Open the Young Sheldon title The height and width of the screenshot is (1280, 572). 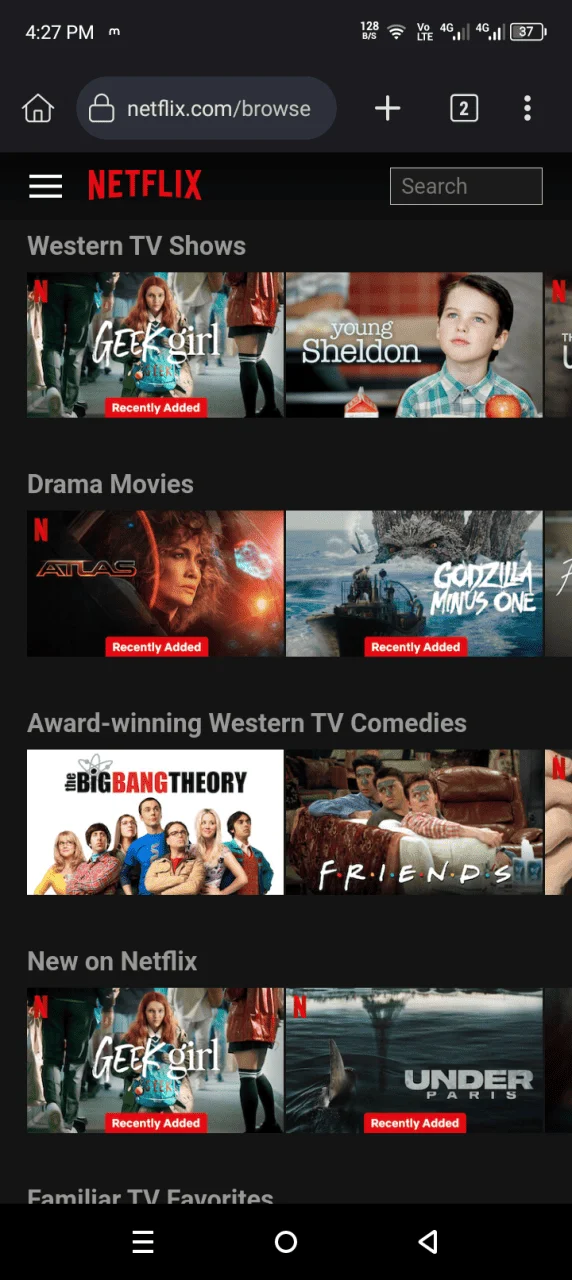414,345
